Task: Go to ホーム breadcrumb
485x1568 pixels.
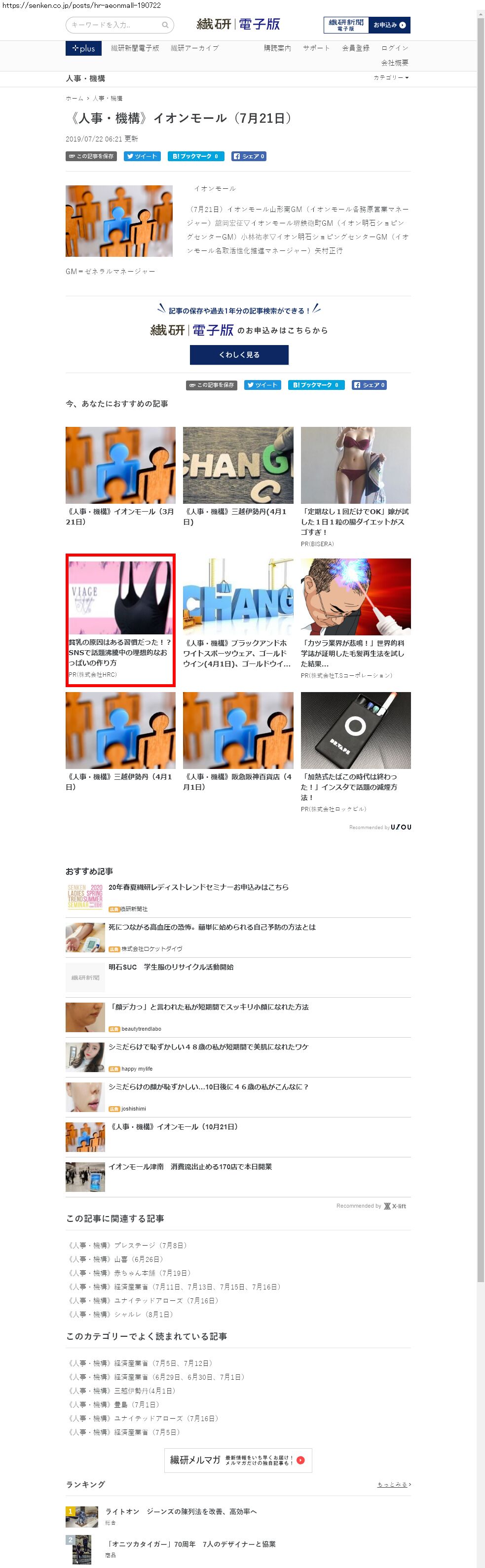Action: tap(75, 98)
